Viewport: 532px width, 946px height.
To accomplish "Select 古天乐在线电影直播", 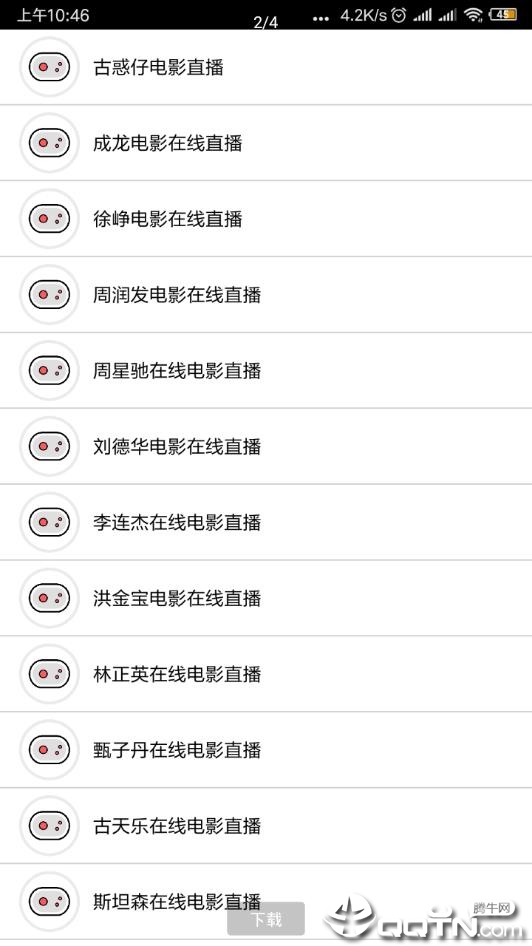I will [x=266, y=826].
